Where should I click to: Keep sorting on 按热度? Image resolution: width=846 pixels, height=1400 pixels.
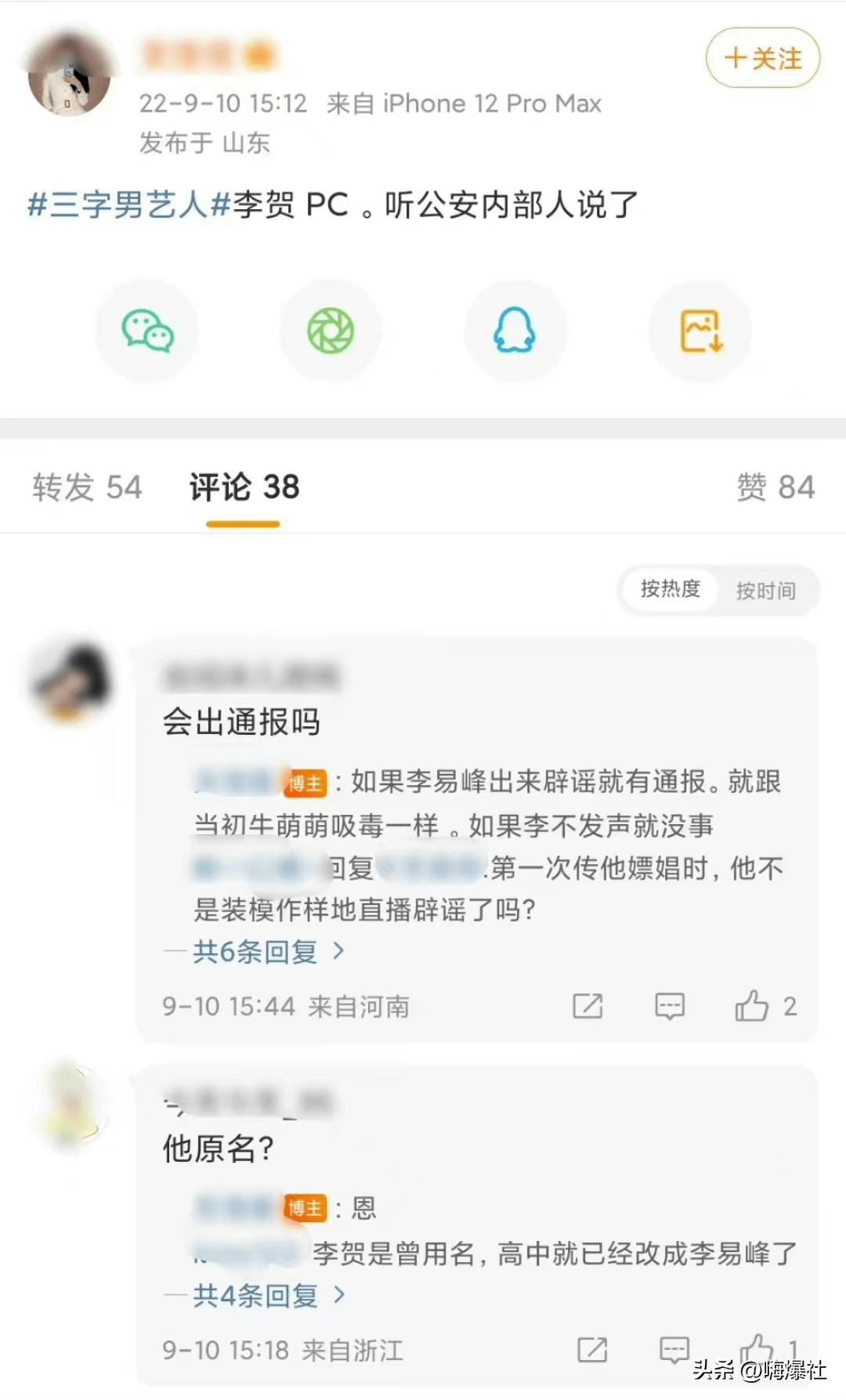click(670, 591)
